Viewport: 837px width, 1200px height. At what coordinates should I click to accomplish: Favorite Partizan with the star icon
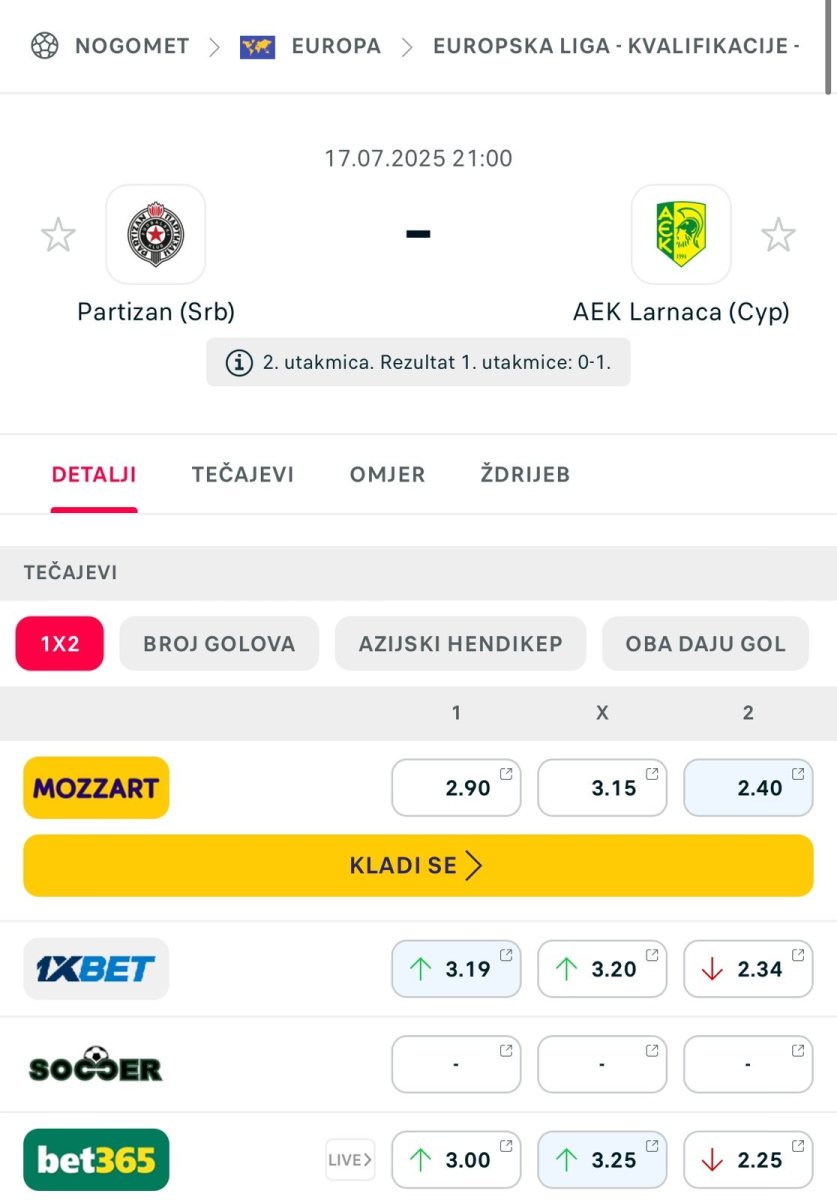tap(58, 235)
